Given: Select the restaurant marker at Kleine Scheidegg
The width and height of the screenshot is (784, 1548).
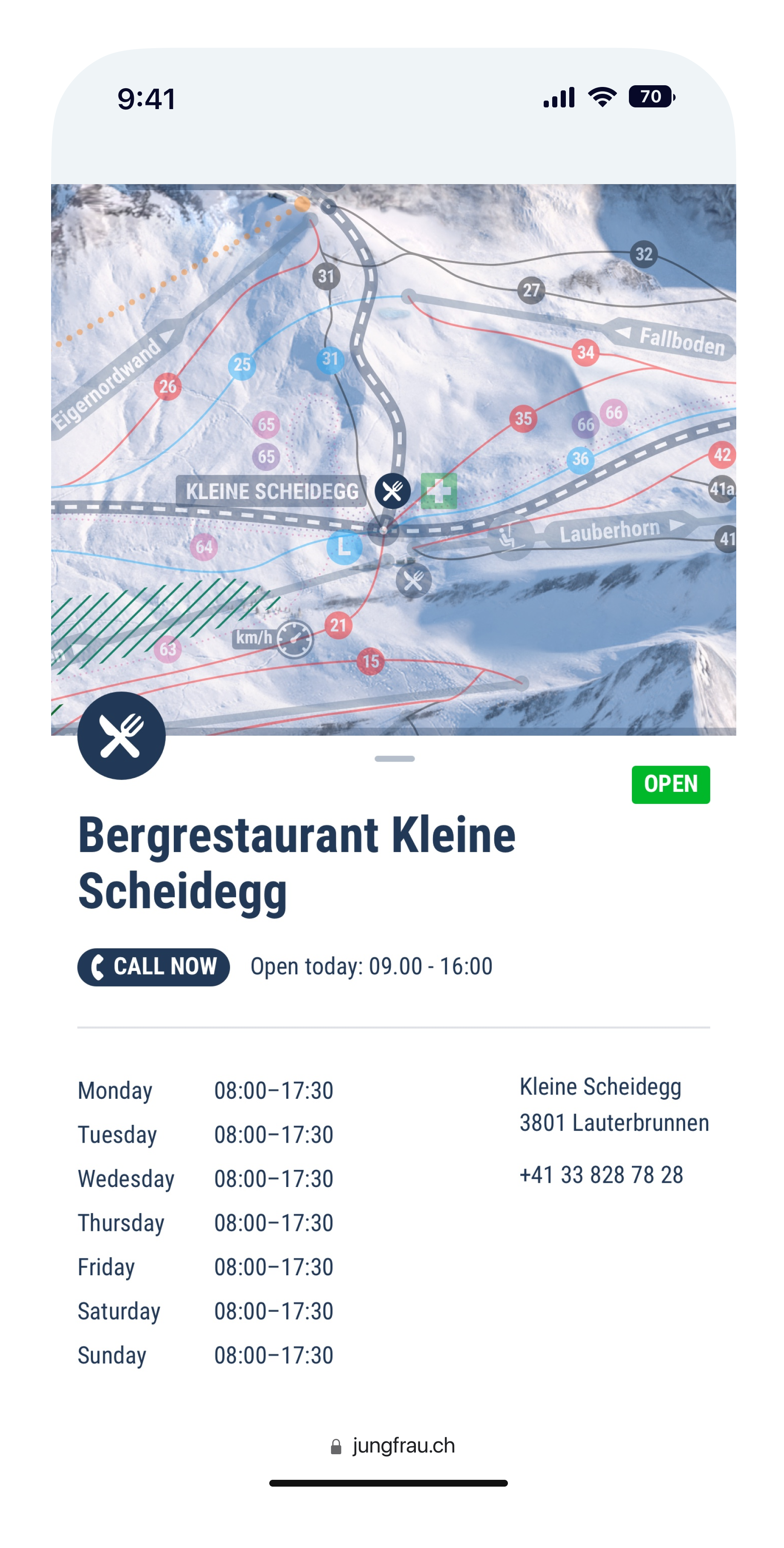Looking at the screenshot, I should [392, 491].
